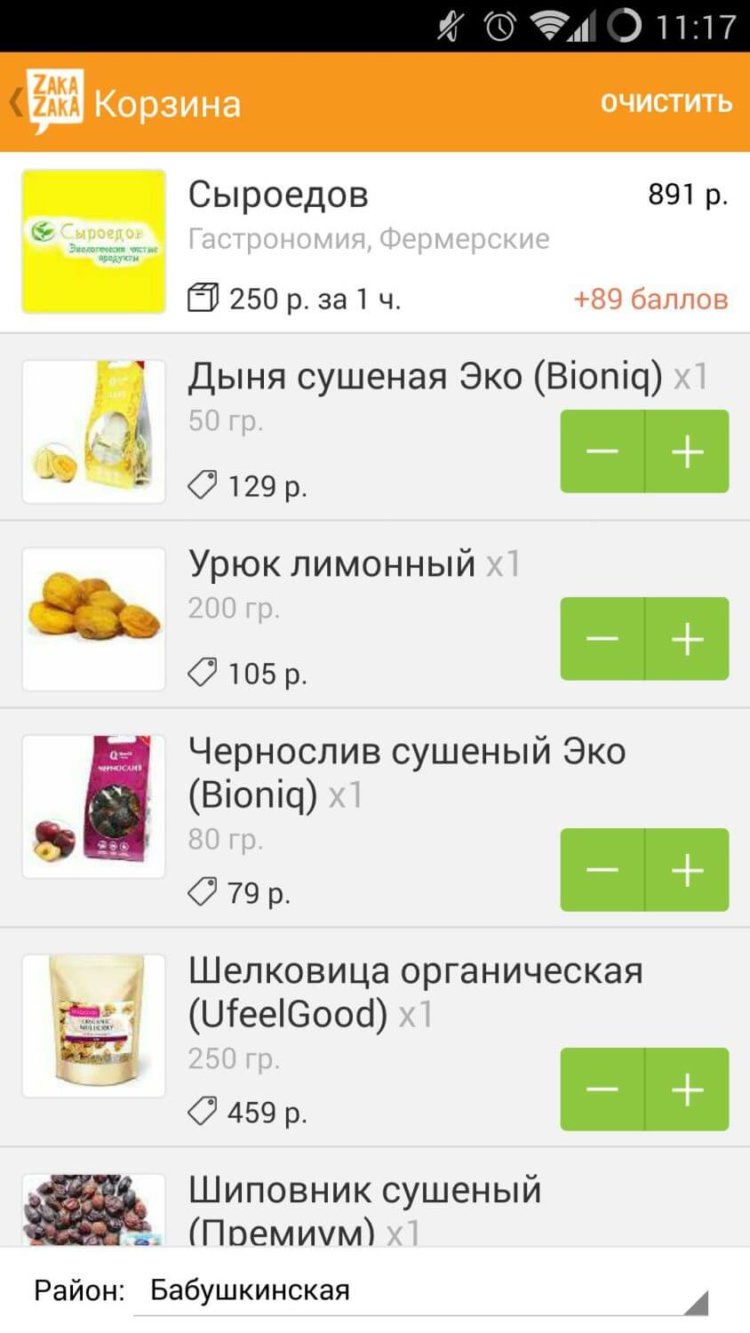Viewport: 750px width, 1333px height.
Task: Decrease quantity of Дыня сушеная Эко
Action: click(x=602, y=452)
